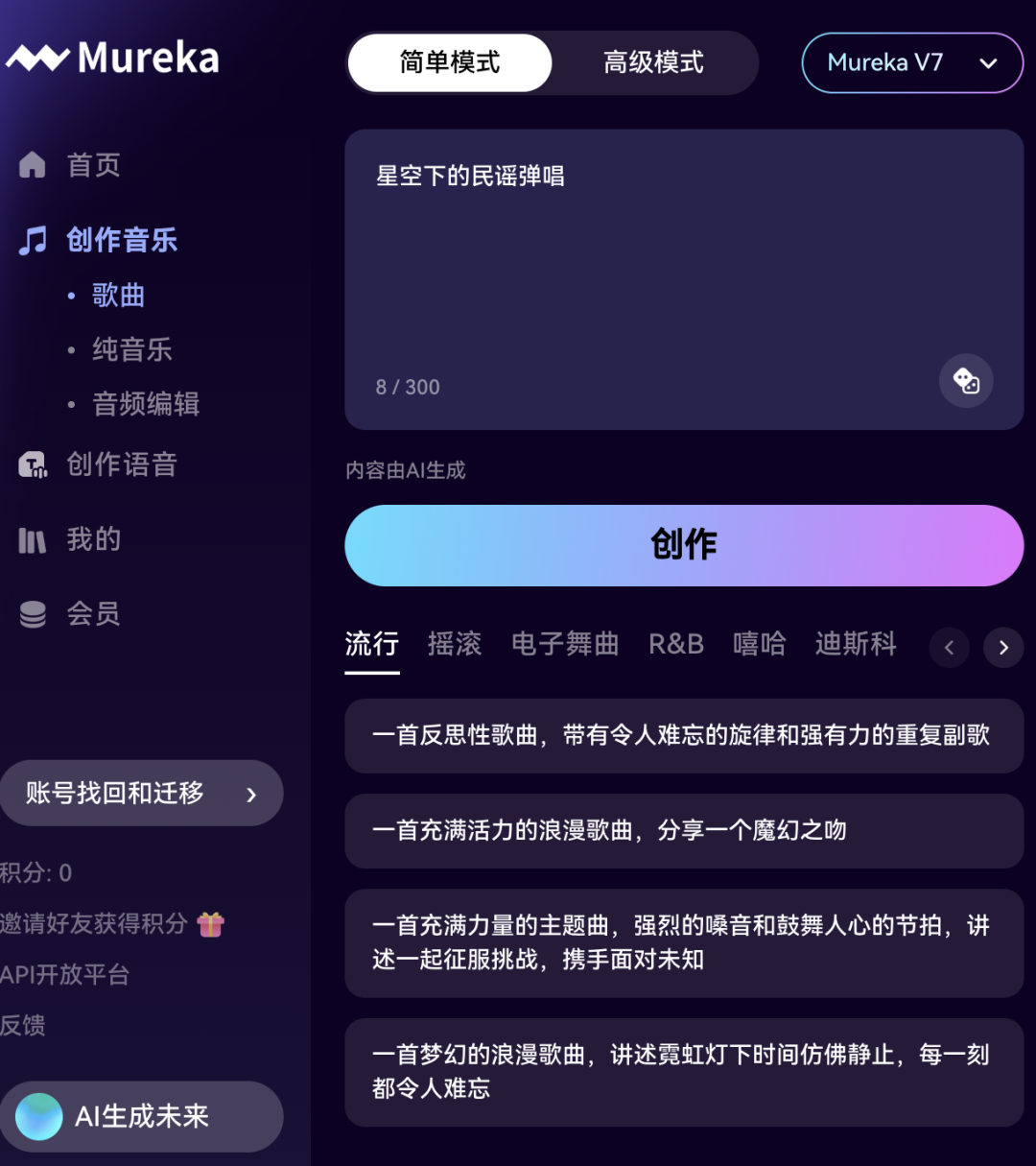The image size is (1036, 1166).
Task: Open 账号找回和迁移 account recovery
Action: [141, 794]
